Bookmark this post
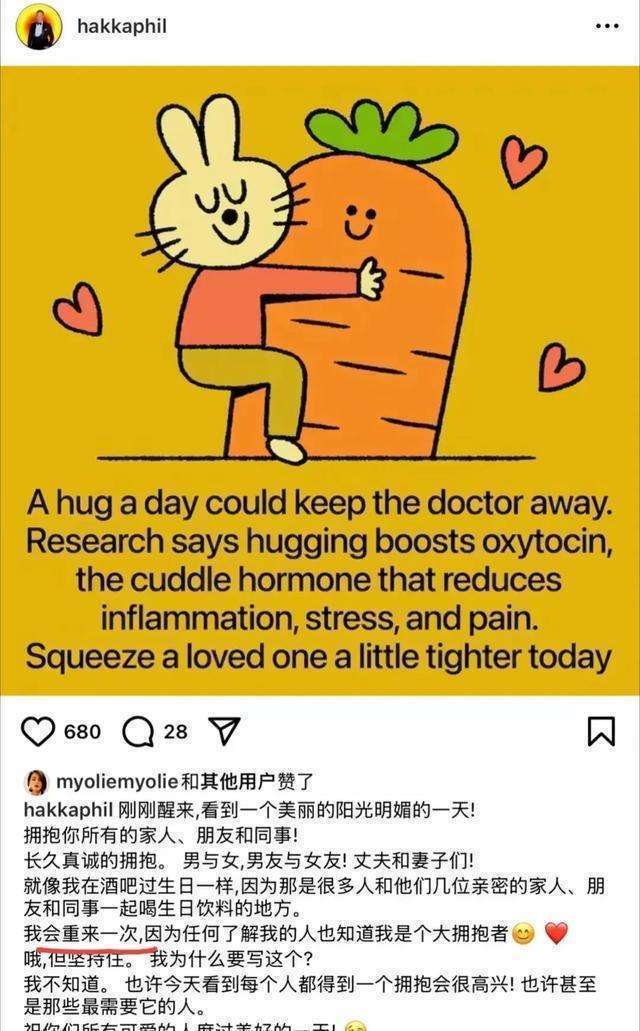640x1031 pixels. click(x=600, y=731)
